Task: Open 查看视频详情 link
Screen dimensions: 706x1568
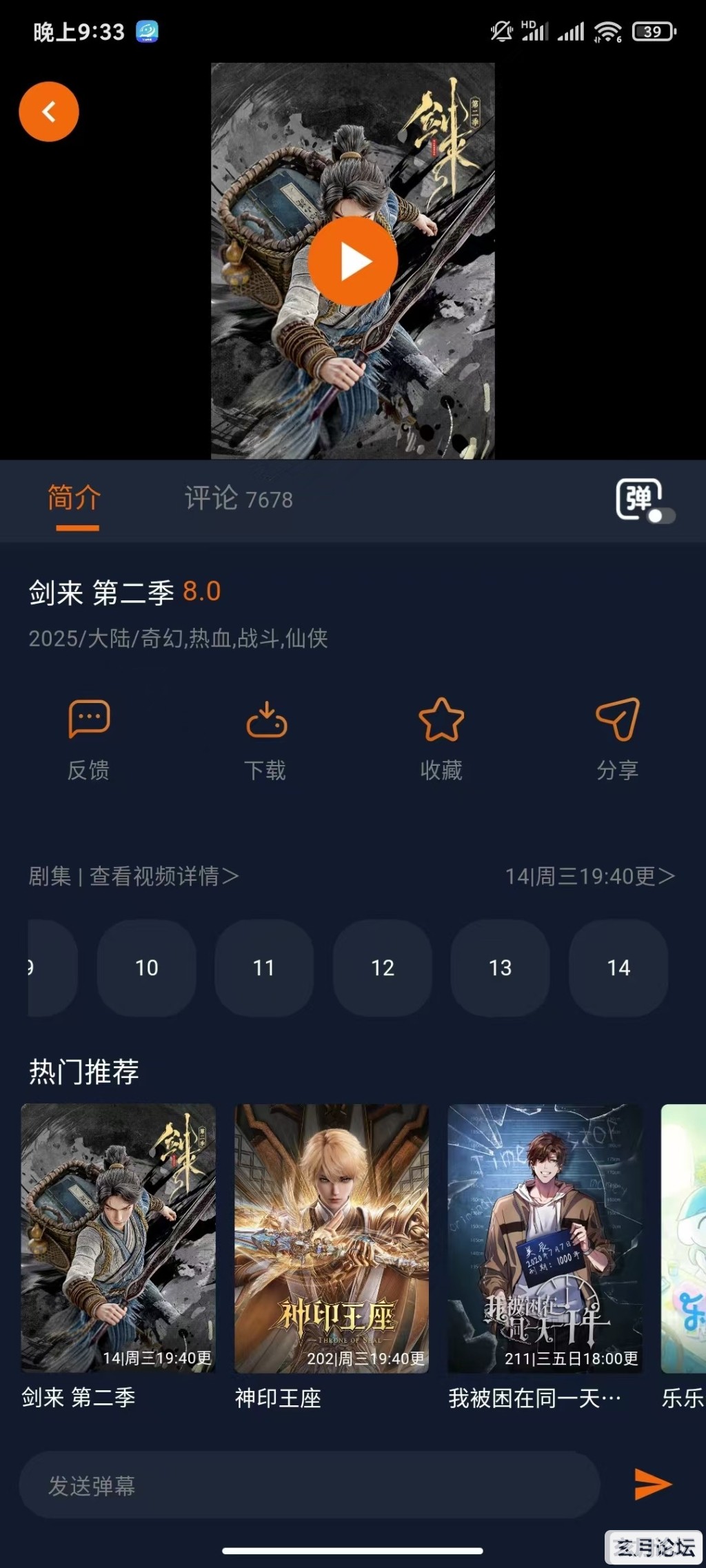Action: tap(164, 876)
